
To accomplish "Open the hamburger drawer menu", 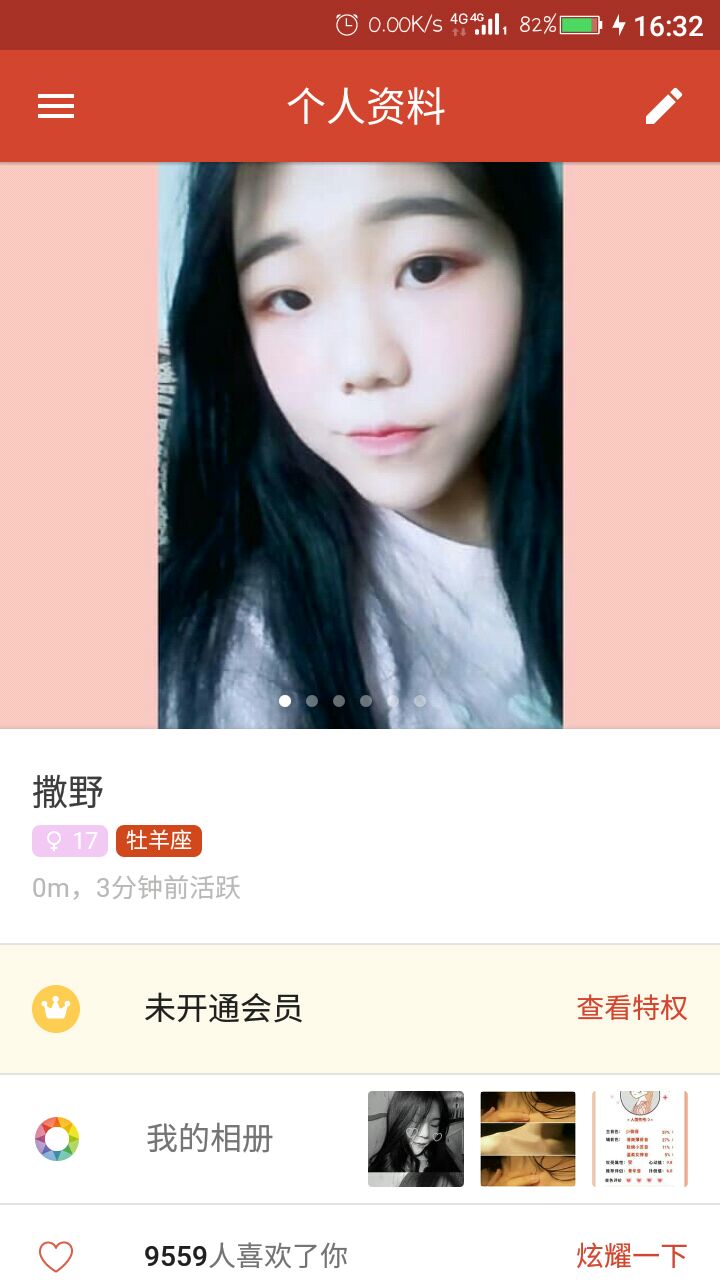I will [56, 107].
